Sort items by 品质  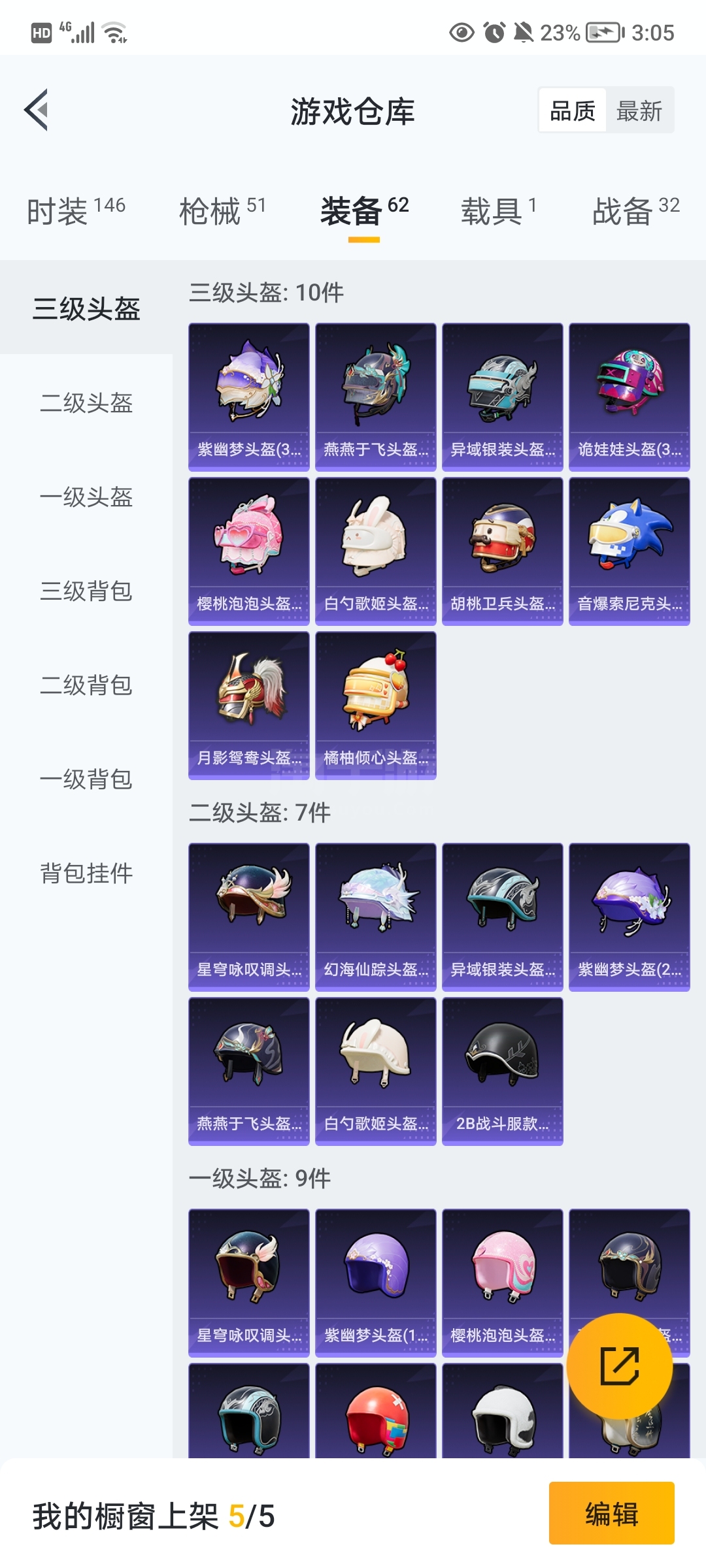coord(573,110)
